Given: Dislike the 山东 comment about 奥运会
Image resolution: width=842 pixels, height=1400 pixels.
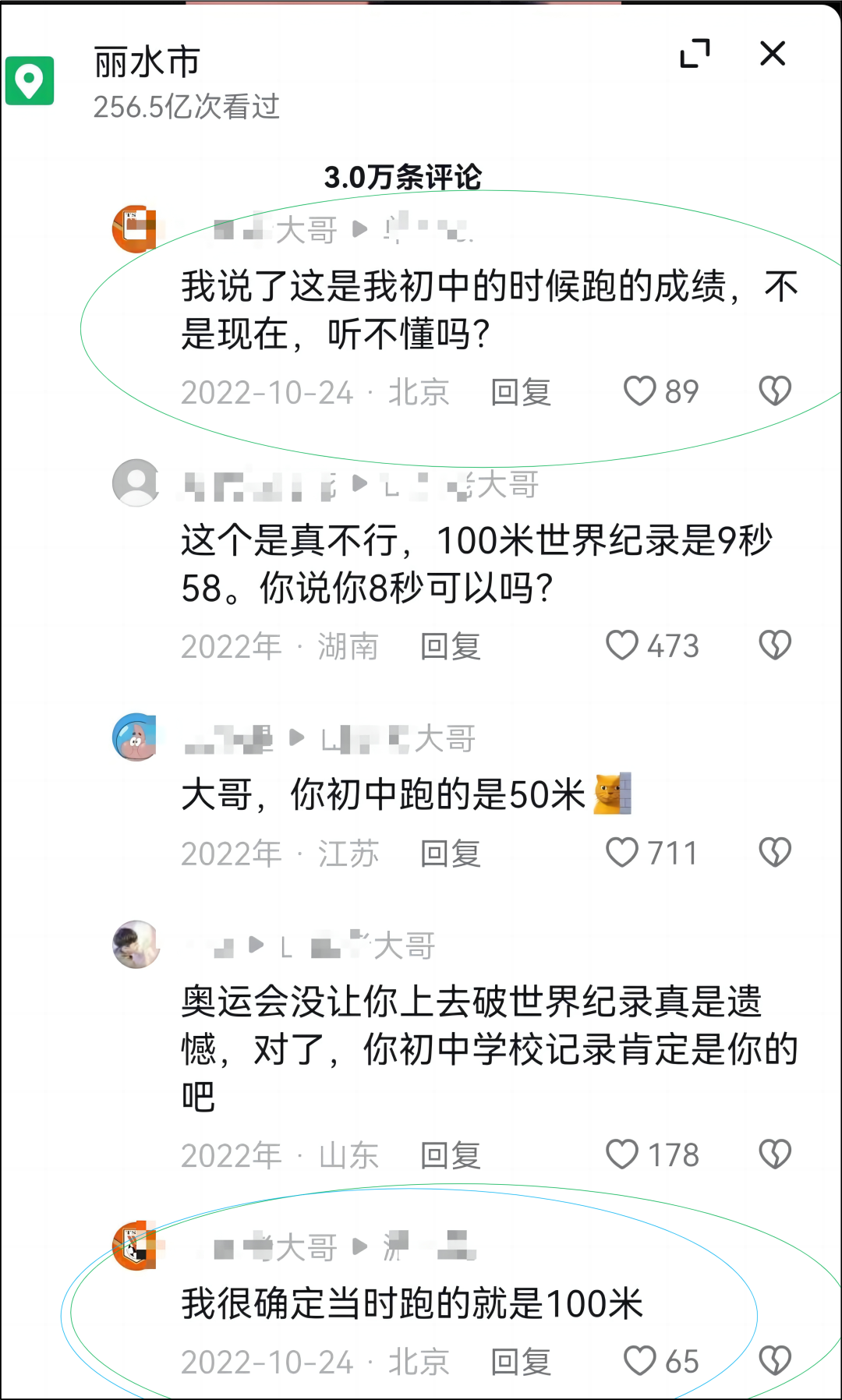Looking at the screenshot, I should [775, 1154].
